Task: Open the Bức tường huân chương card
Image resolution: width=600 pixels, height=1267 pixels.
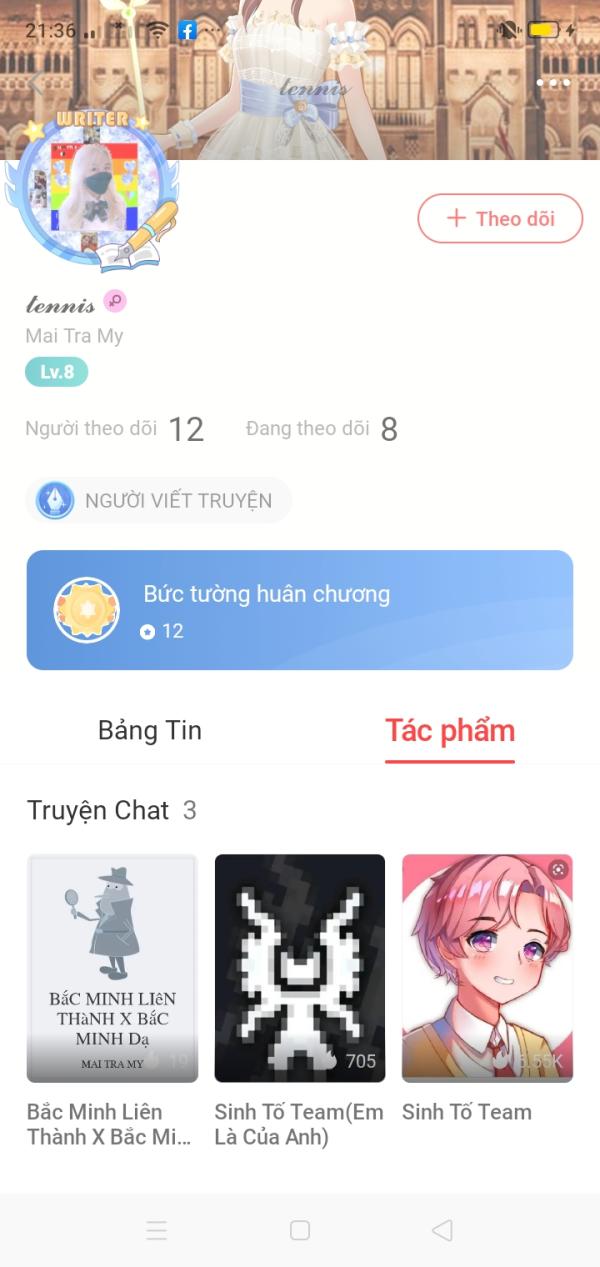Action: coord(300,609)
